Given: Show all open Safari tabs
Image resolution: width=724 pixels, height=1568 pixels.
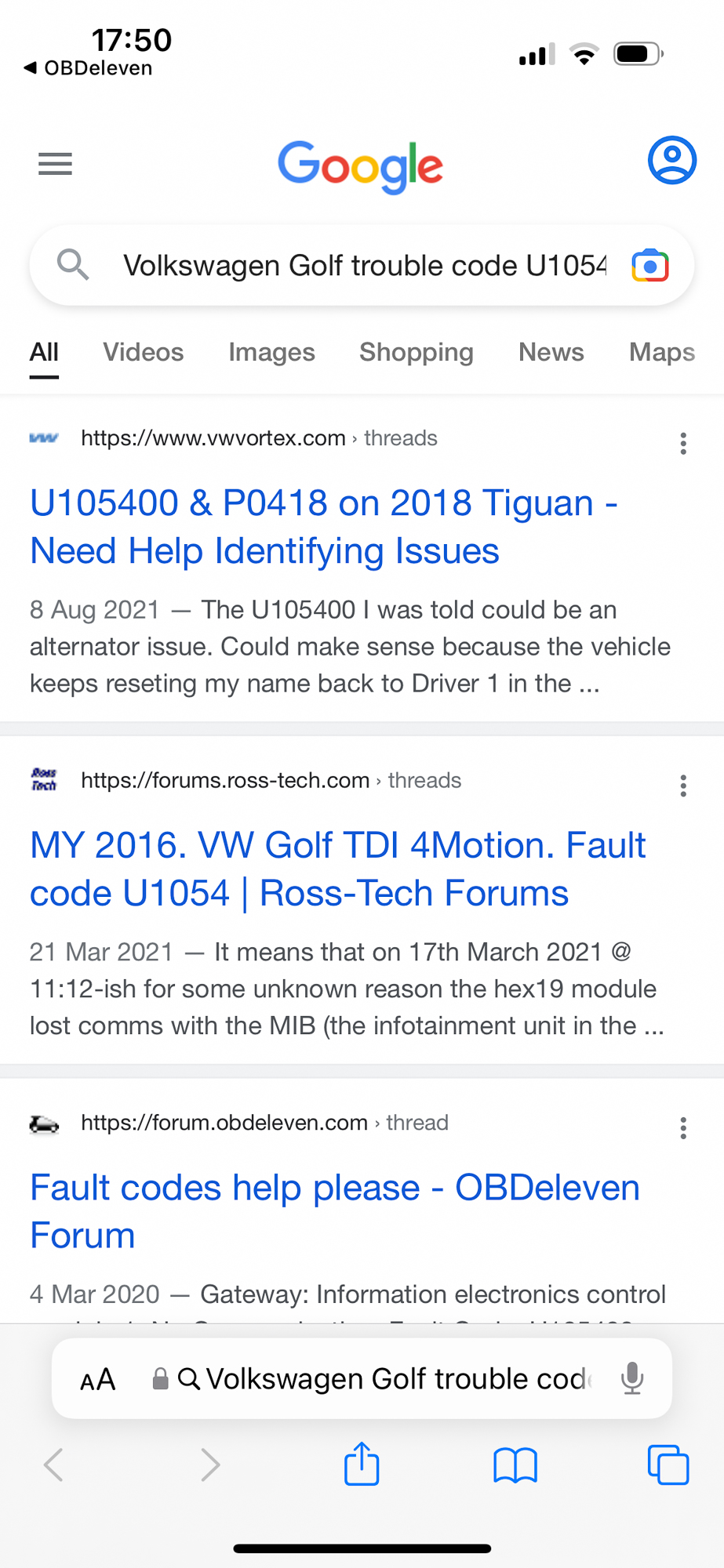Looking at the screenshot, I should point(668,1465).
